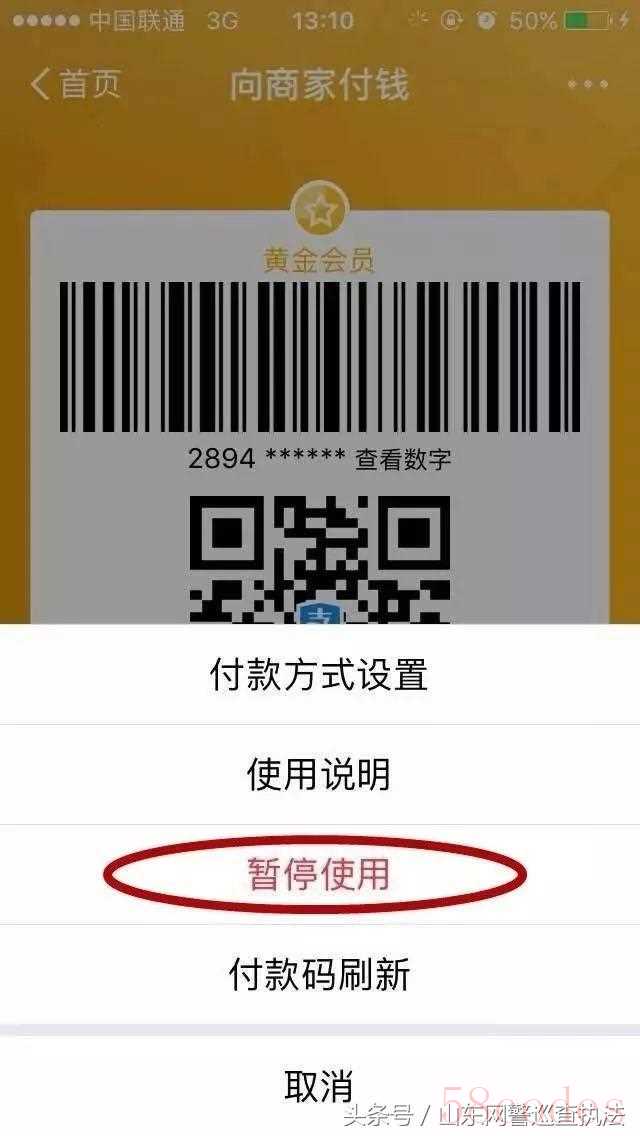Open the three-dot overflow menu
640x1136 pixels.
tap(588, 84)
